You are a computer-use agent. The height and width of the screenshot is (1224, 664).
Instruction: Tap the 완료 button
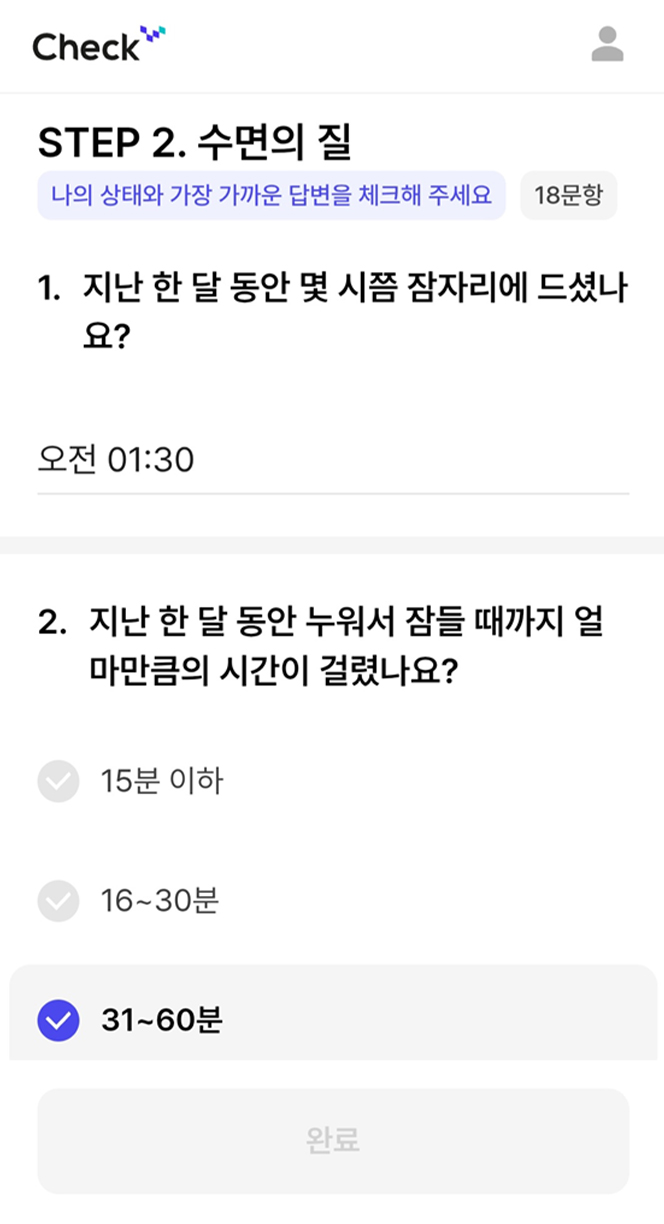[x=332, y=1140]
